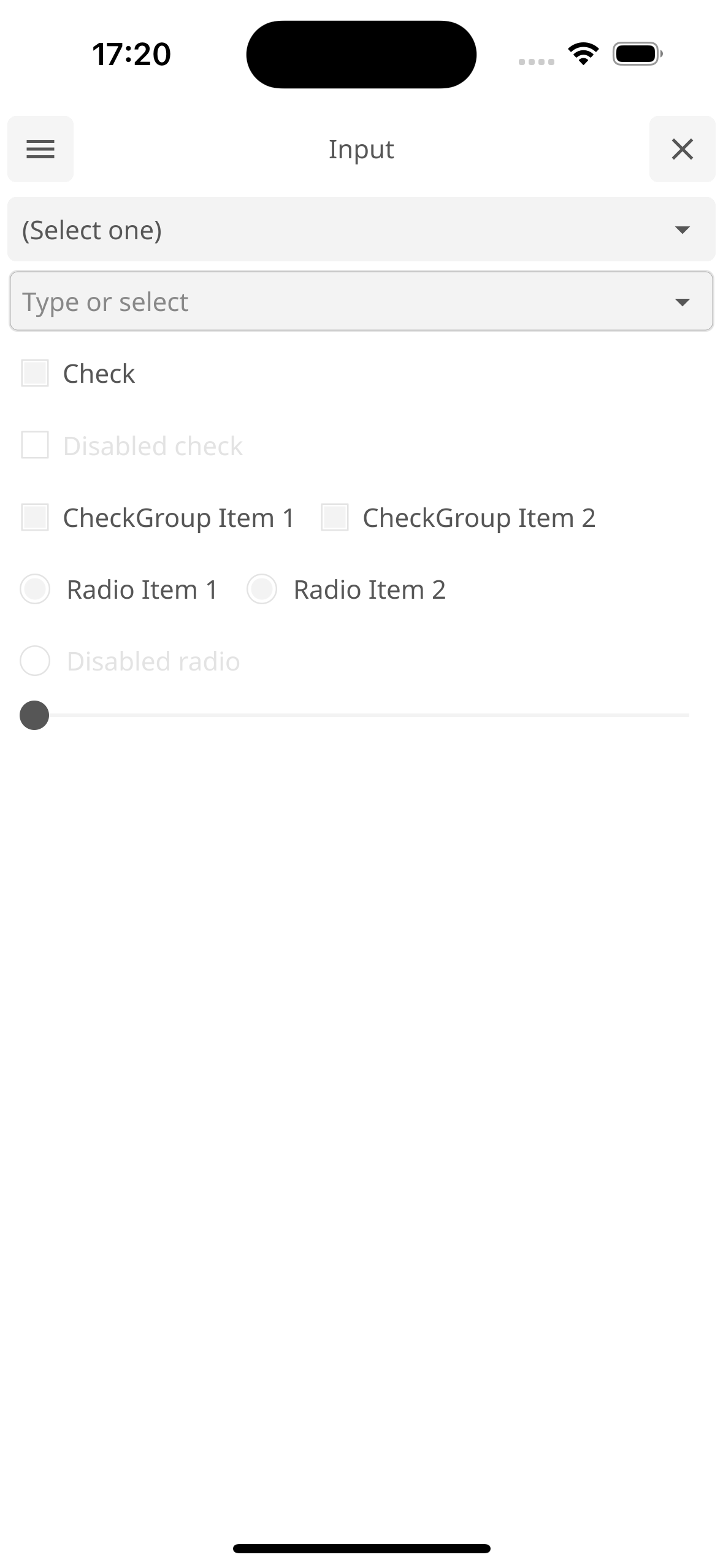Viewport: 723px width, 1568px height.
Task: Check CheckGroup Item 2
Action: point(335,518)
